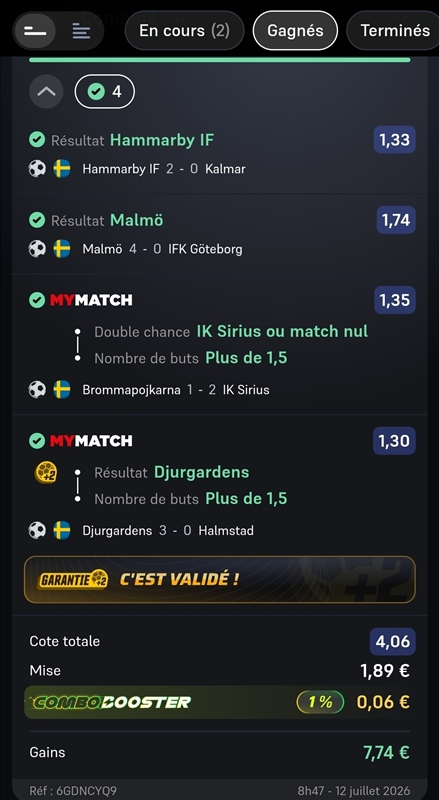Image resolution: width=439 pixels, height=800 pixels.
Task: Open the Malmö vs IFK Göteborg match
Action: pyautogui.click(x=162, y=249)
